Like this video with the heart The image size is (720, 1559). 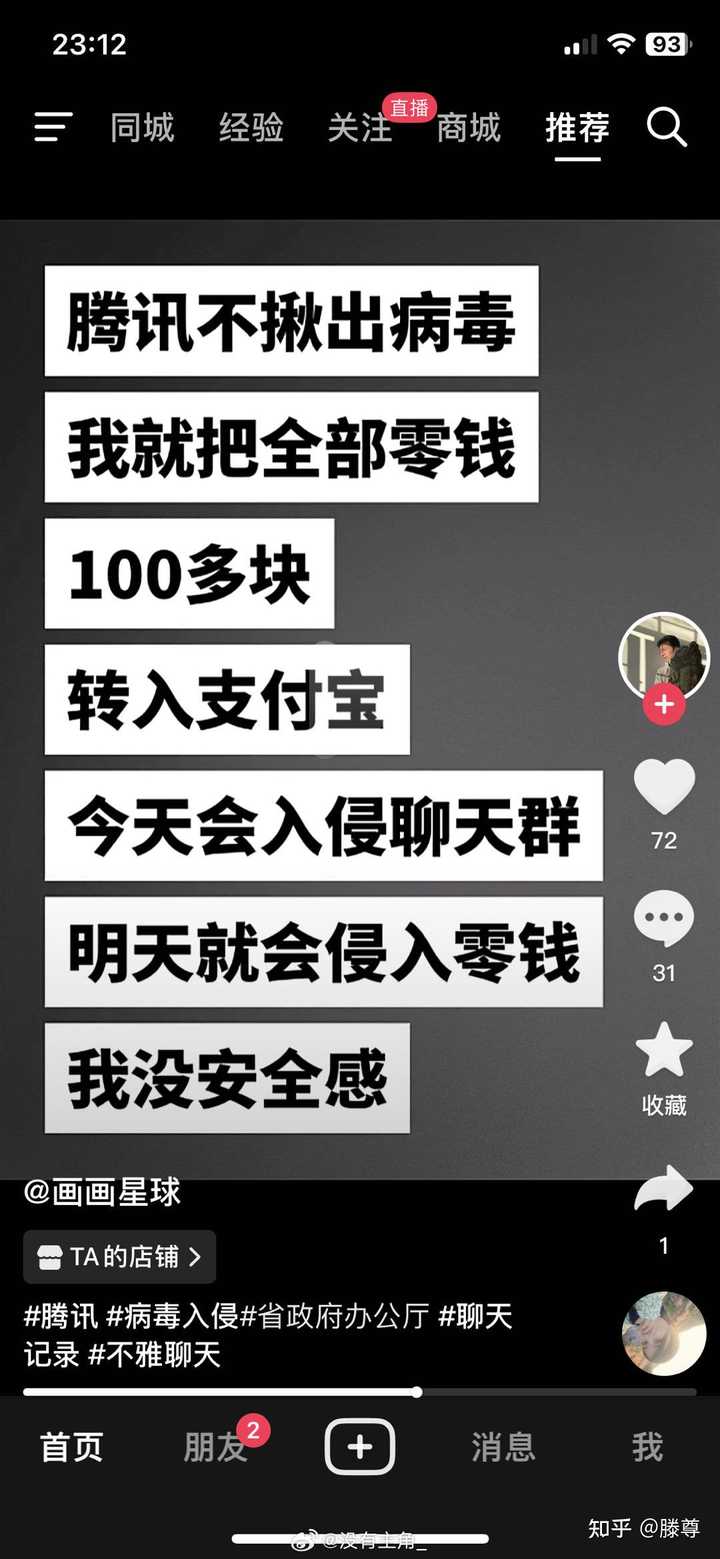pos(664,786)
